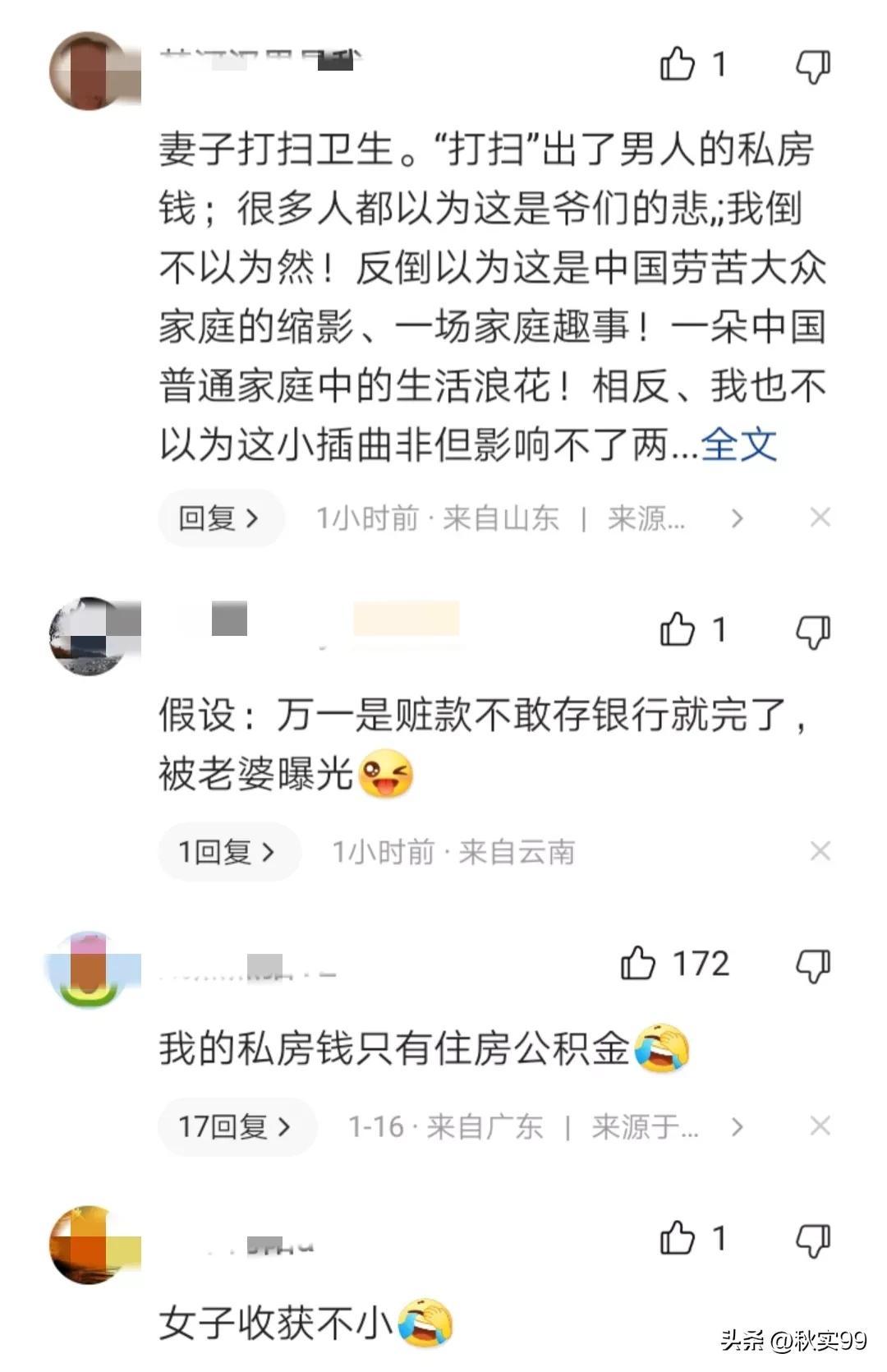View 17回复 under the 广东 comment
The height and width of the screenshot is (1372, 887).
click(236, 1126)
